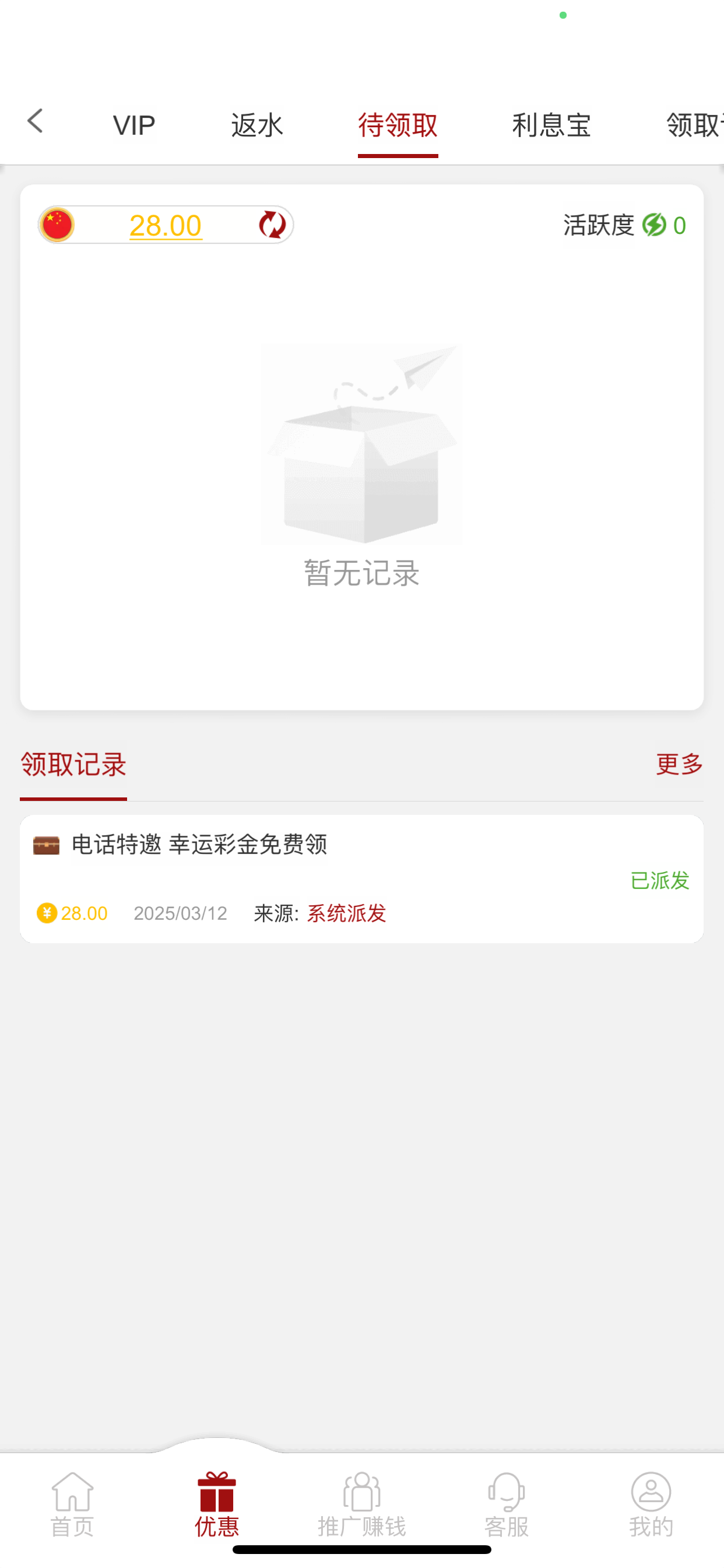View 更多 claim records
This screenshot has height=1568, width=724.
(679, 764)
